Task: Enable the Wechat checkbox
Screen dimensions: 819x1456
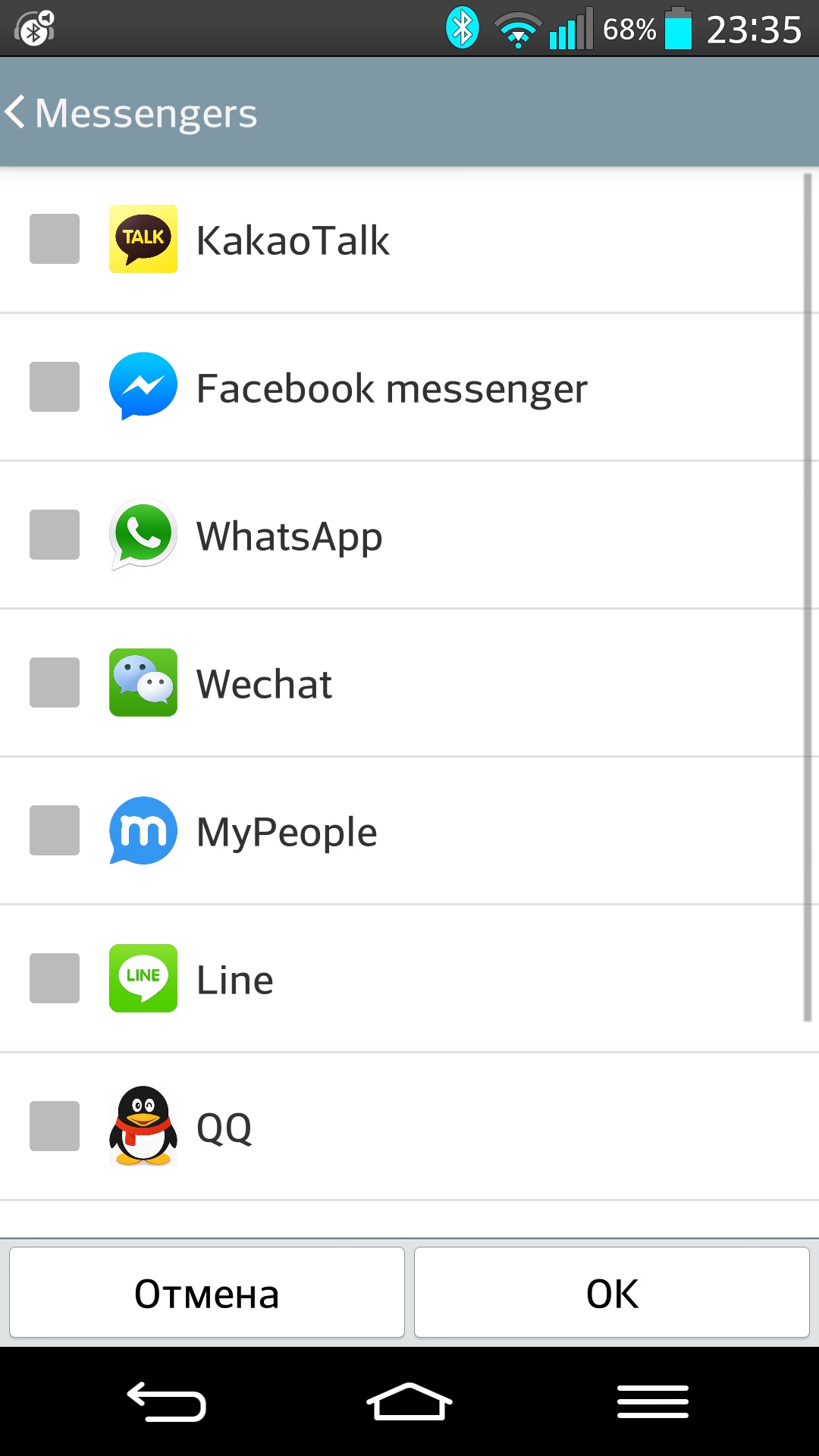Action: pos(55,682)
